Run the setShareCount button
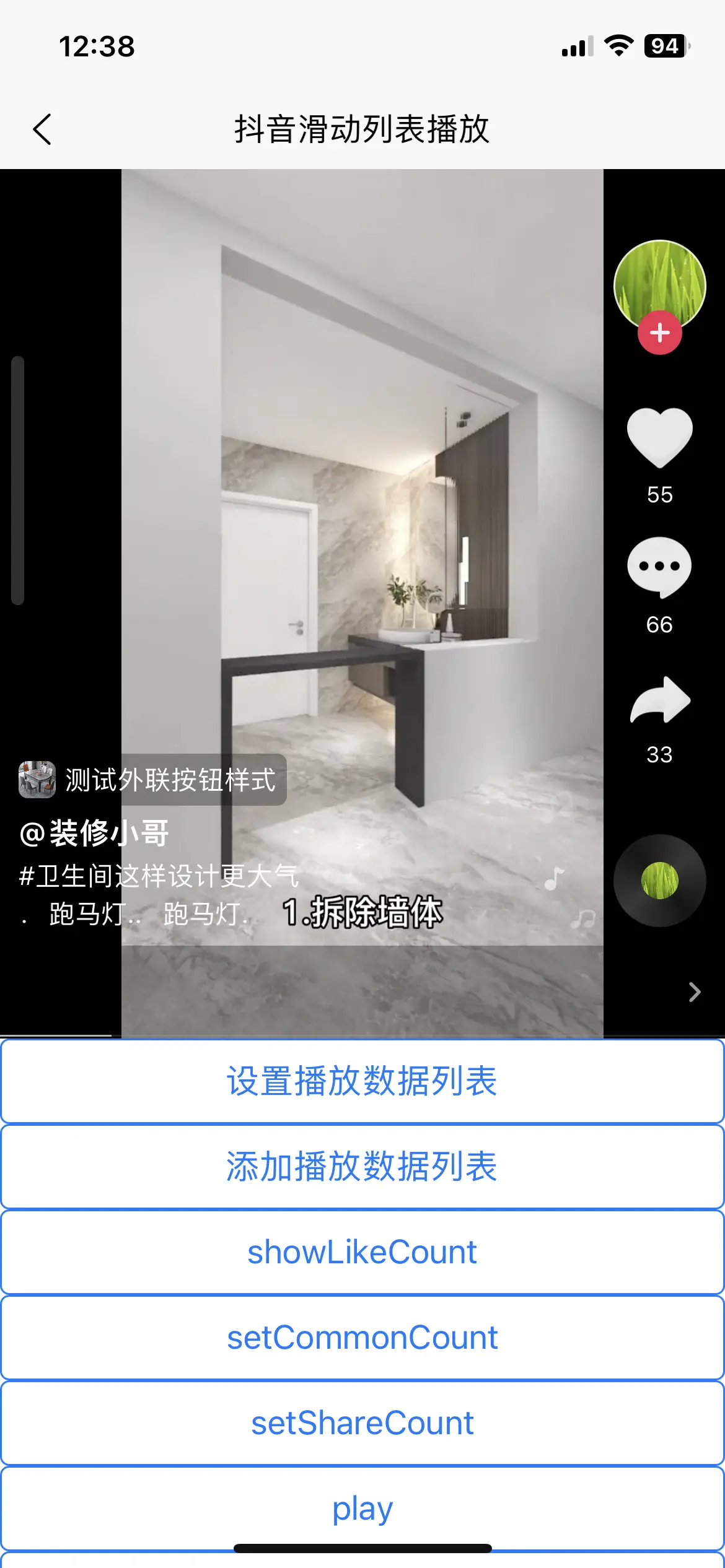 pos(362,1423)
